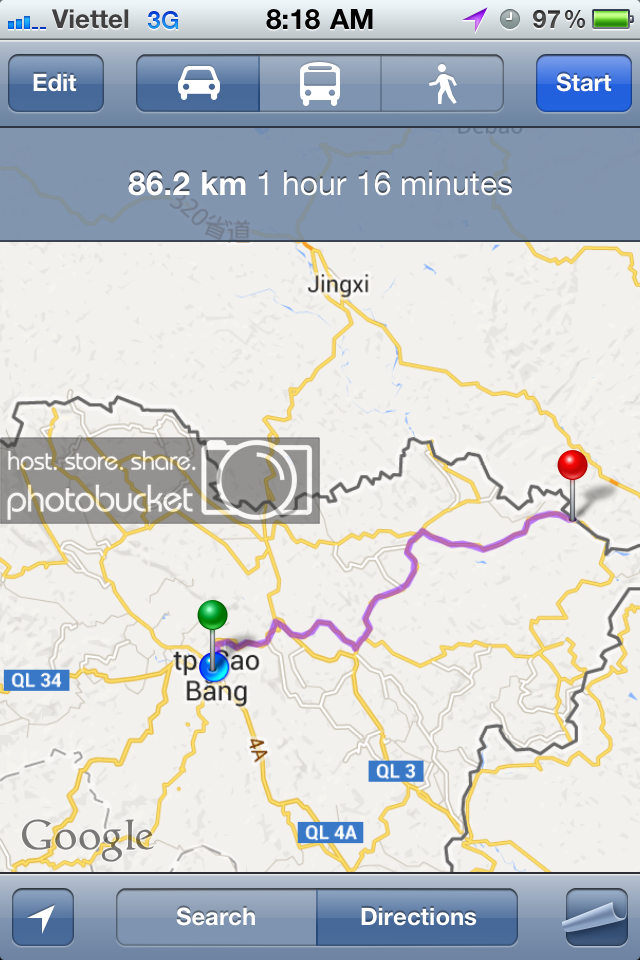640x960 pixels.
Task: Switch to Search mode
Action: [x=216, y=917]
